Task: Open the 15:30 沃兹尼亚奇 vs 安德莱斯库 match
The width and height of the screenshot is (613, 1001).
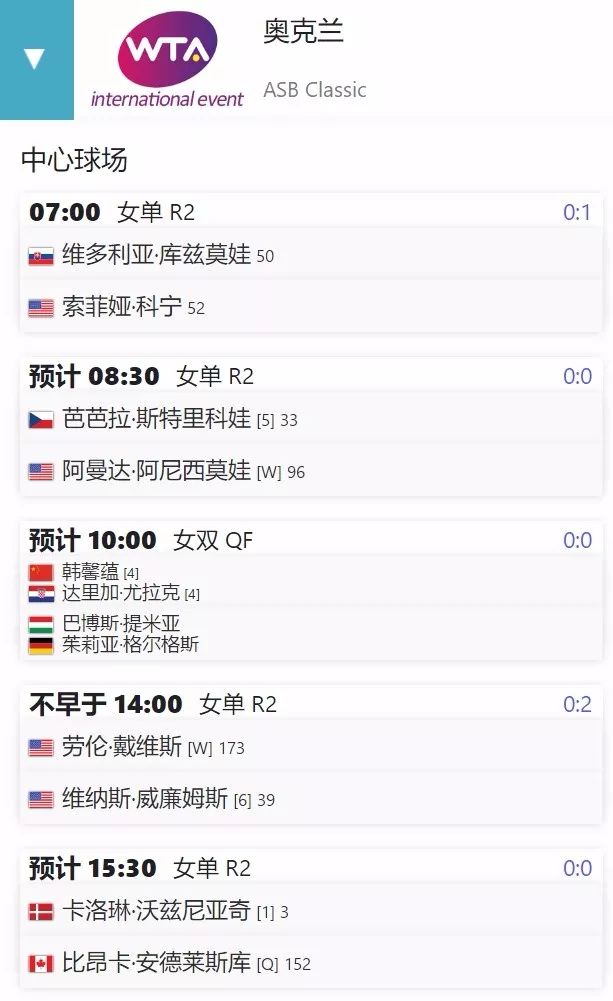Action: 311,919
